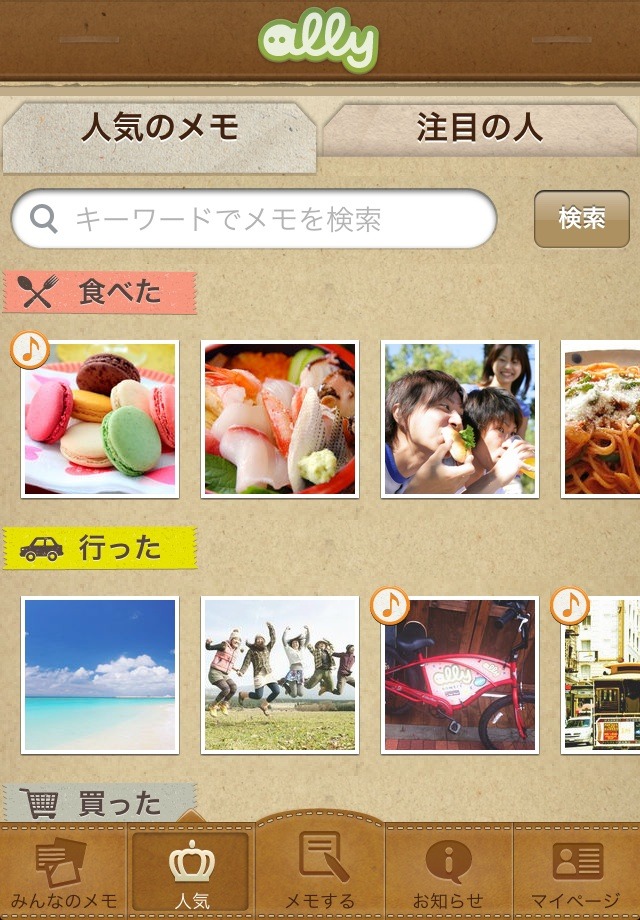This screenshot has width=640, height=920.
Task: Open the cable car street memo
Action: 602,675
